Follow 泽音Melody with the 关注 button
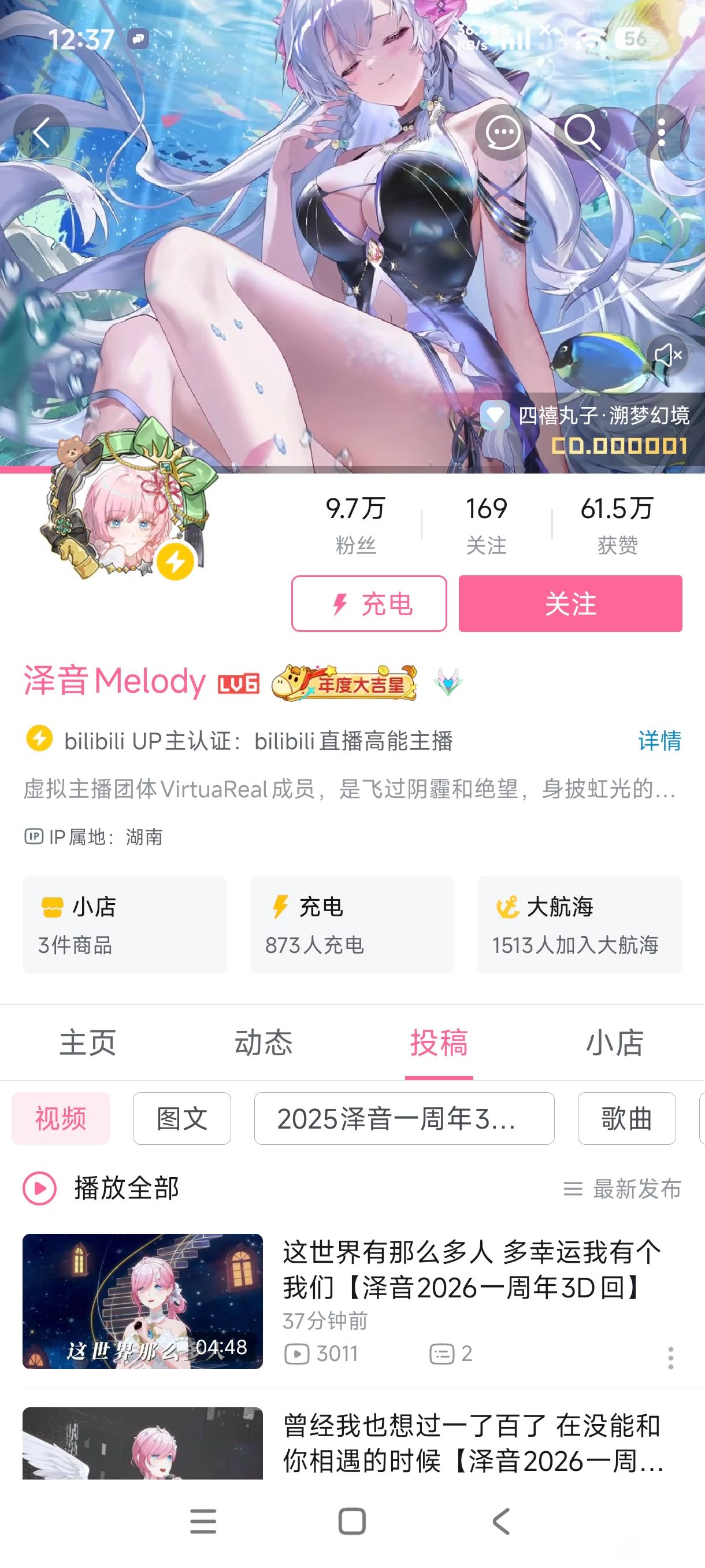The height and width of the screenshot is (1568, 705). click(x=570, y=603)
